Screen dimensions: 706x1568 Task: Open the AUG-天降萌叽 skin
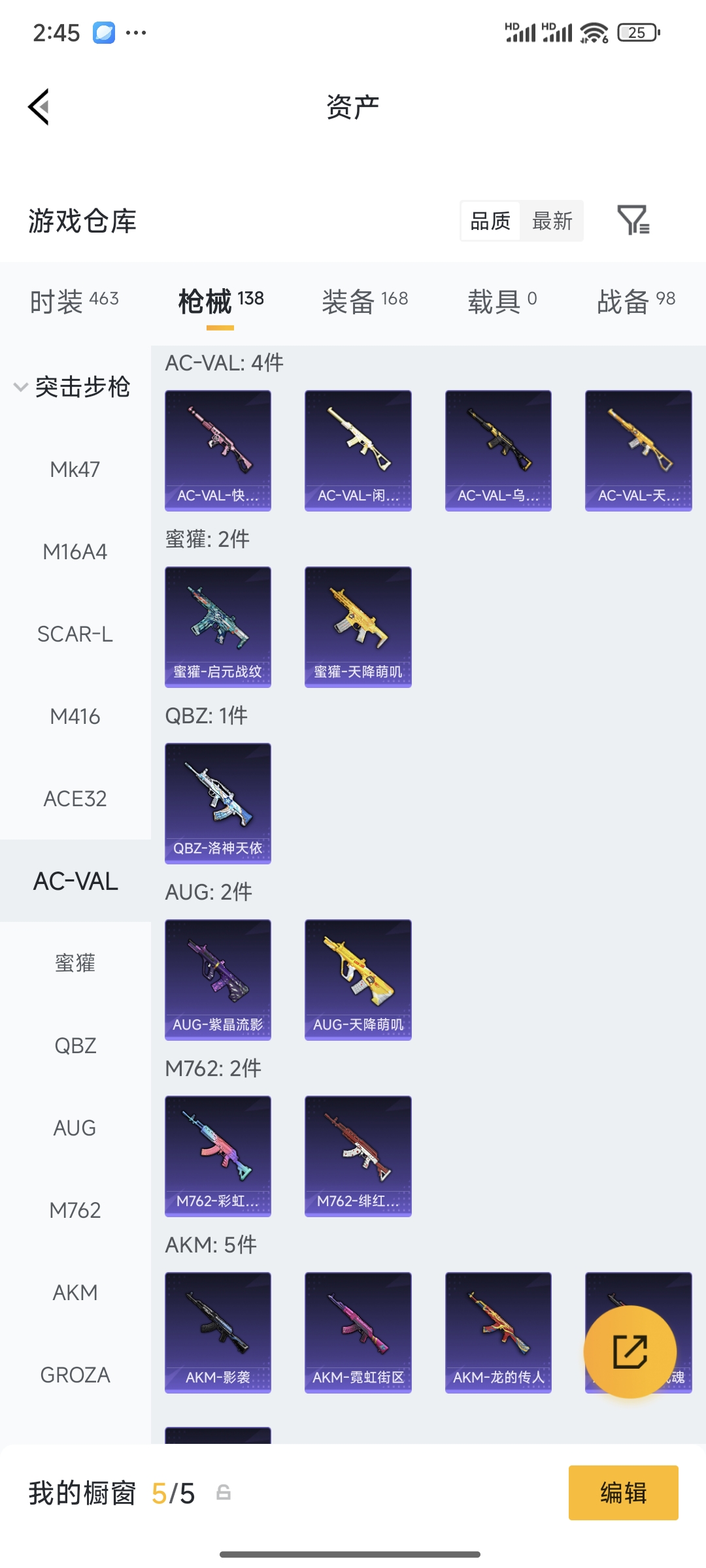(x=358, y=979)
